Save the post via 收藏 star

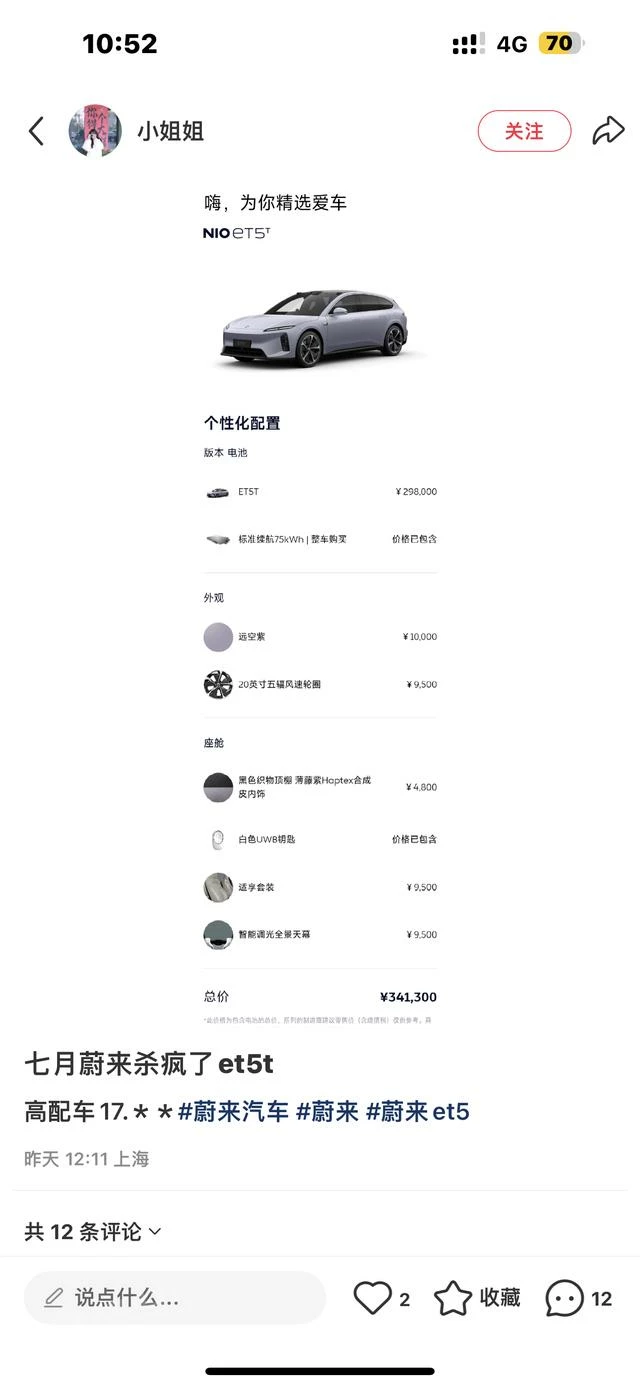(x=477, y=1298)
